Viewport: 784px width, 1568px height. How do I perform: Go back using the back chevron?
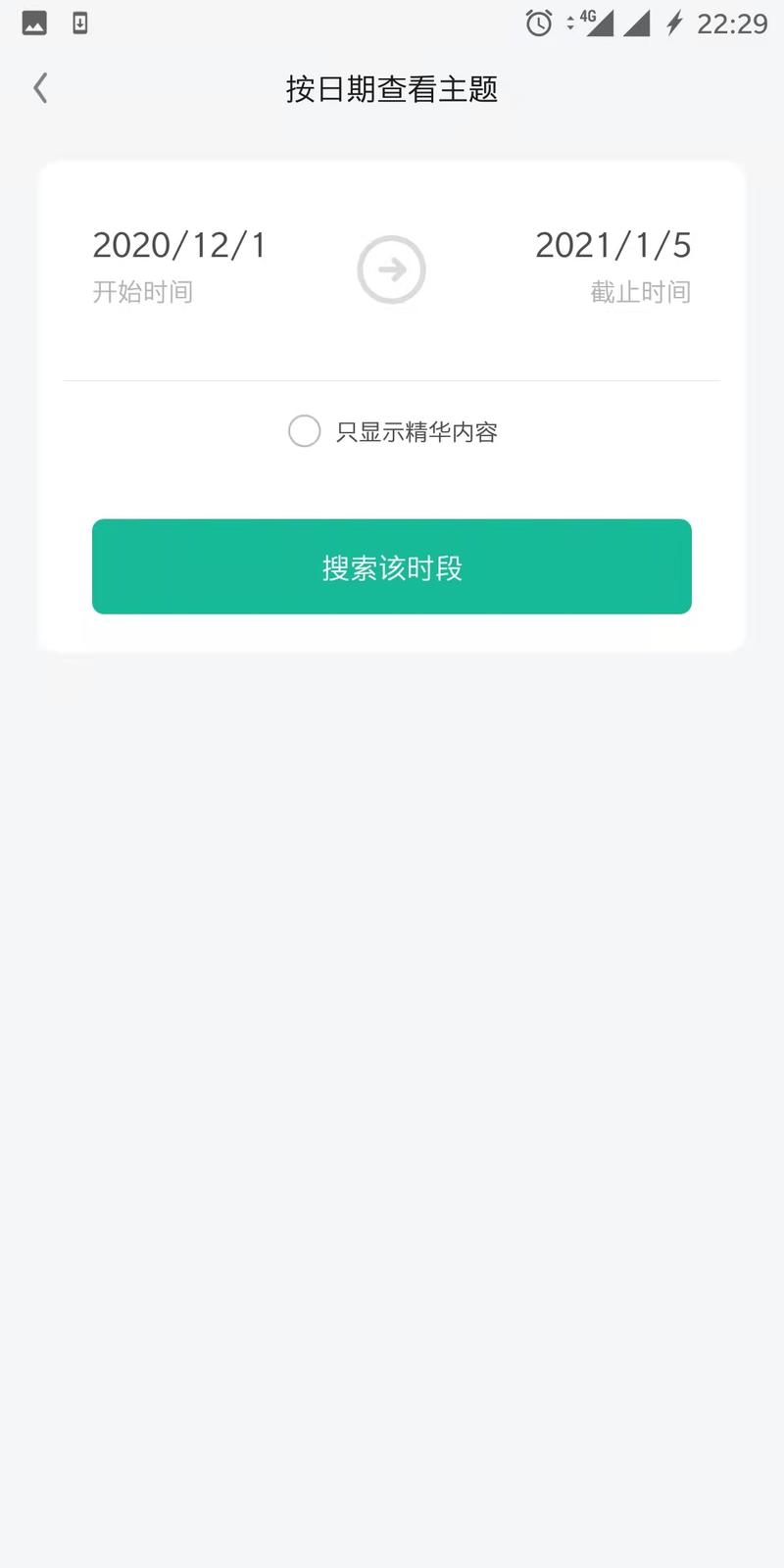pyautogui.click(x=39, y=87)
